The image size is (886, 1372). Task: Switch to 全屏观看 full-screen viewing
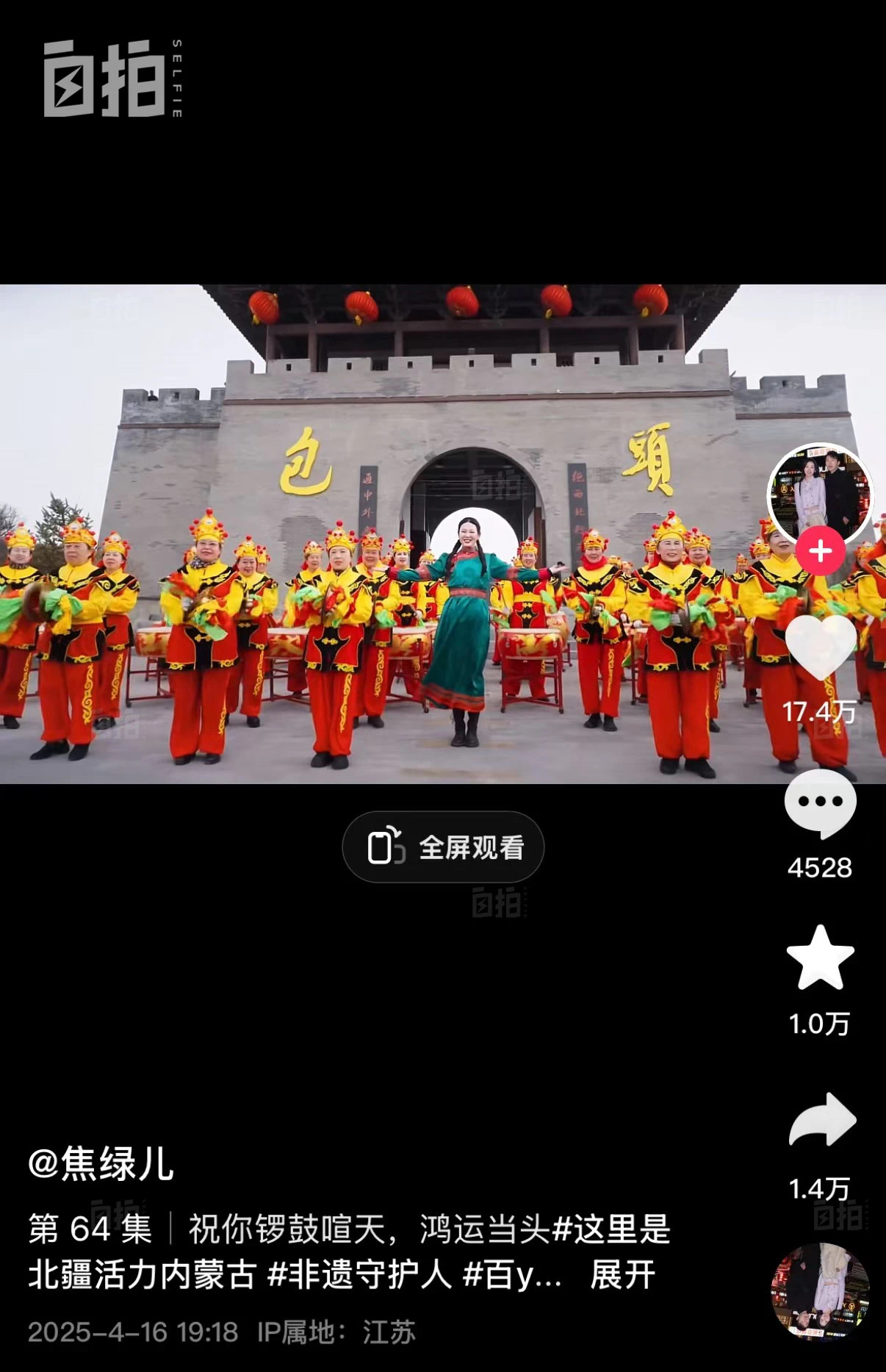click(443, 847)
